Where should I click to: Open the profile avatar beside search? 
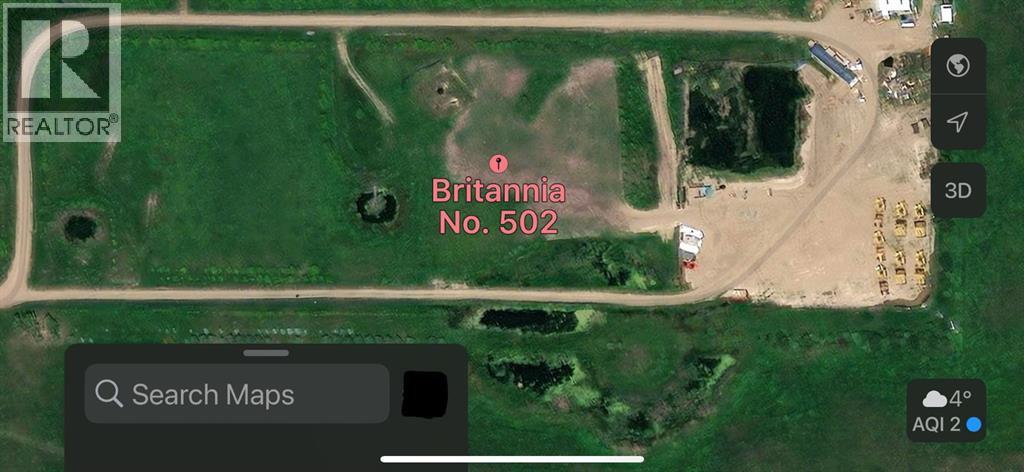tap(424, 394)
